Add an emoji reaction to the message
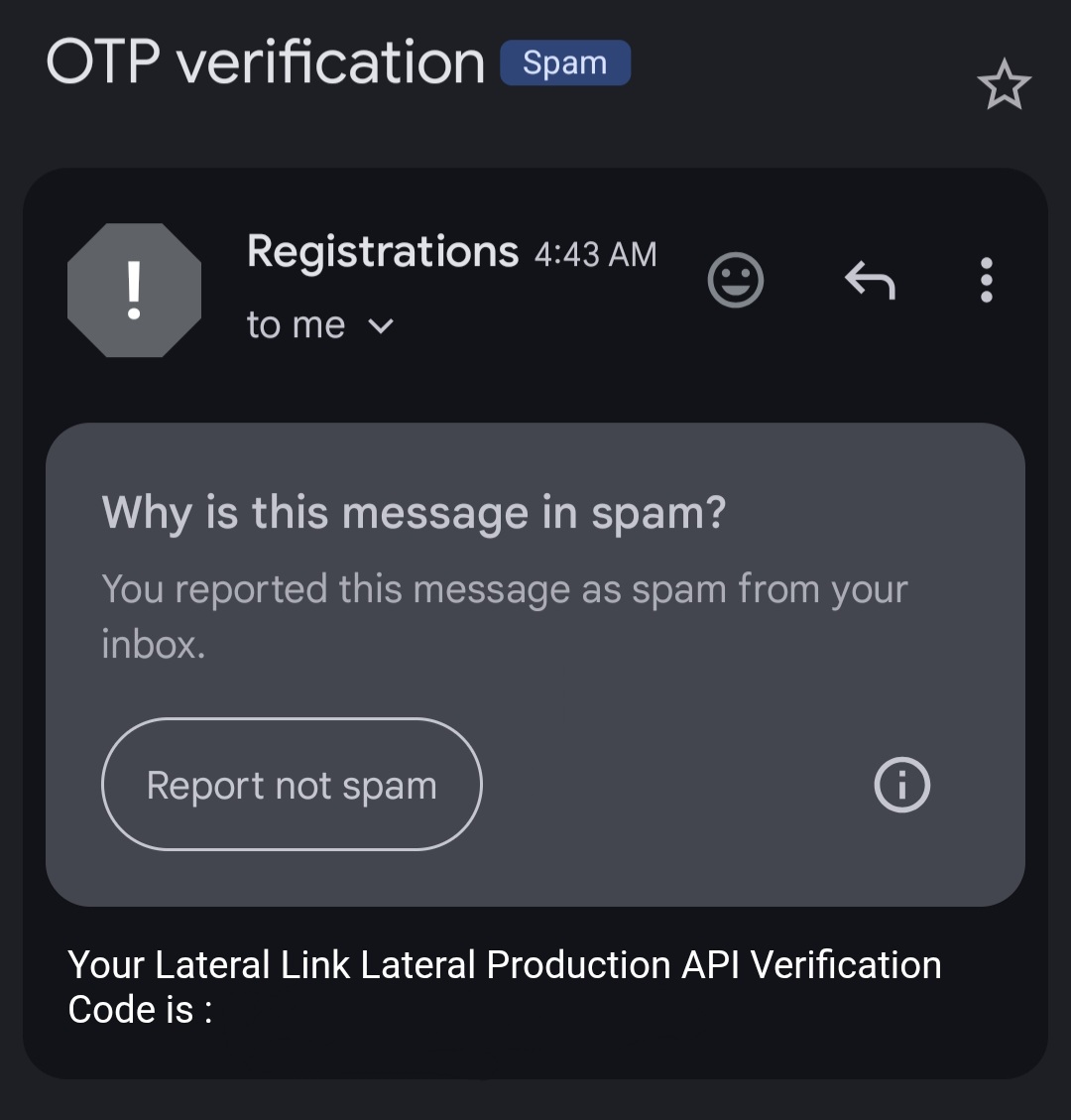The width and height of the screenshot is (1071, 1120). [x=736, y=280]
